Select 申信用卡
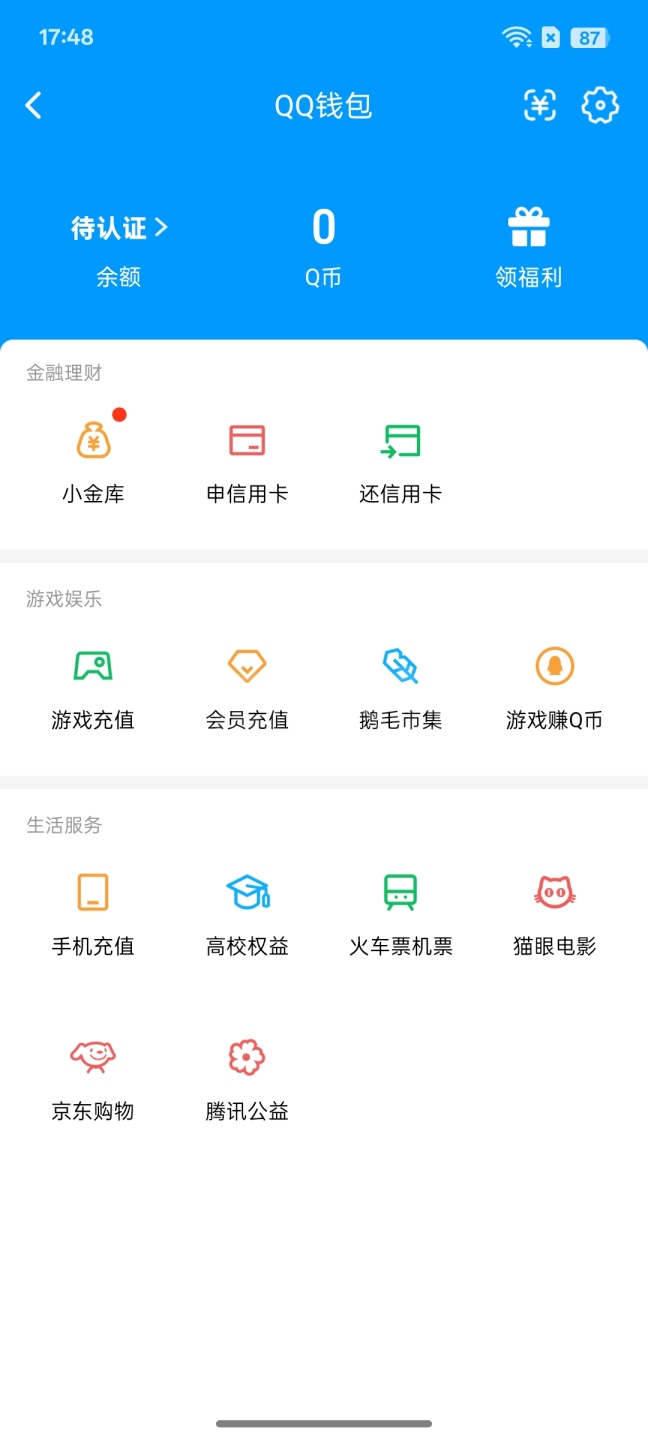The height and width of the screenshot is (1440, 648). tap(247, 460)
